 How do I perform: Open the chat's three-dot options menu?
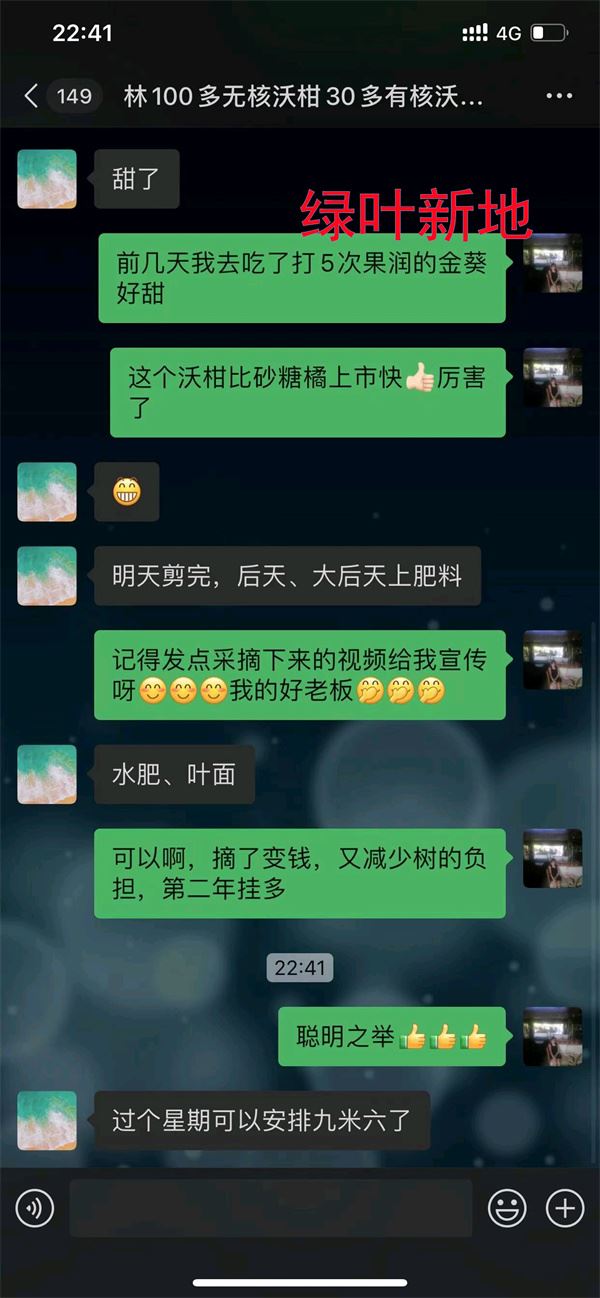[559, 96]
